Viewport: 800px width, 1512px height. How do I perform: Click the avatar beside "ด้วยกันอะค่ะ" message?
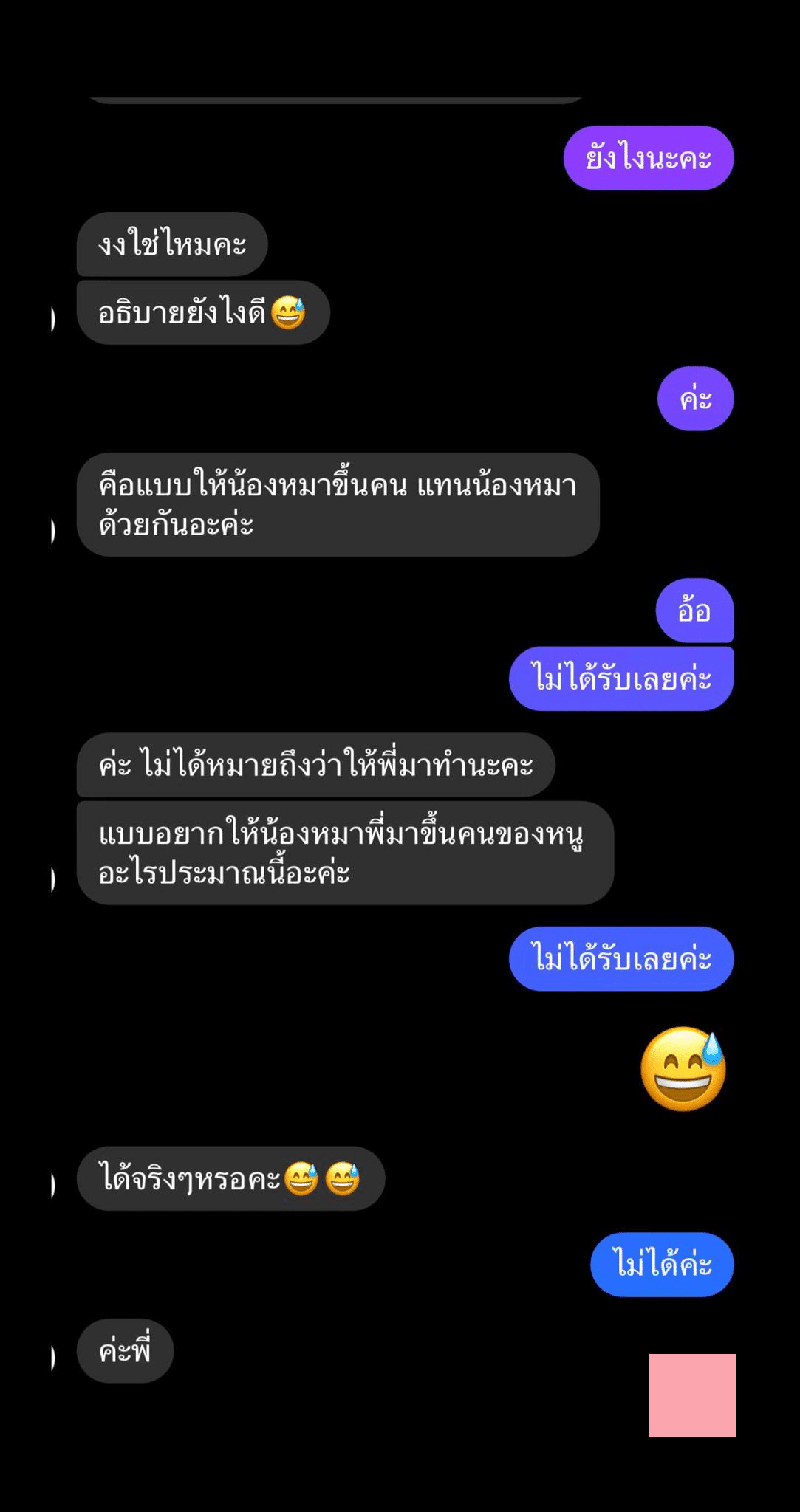click(52, 529)
